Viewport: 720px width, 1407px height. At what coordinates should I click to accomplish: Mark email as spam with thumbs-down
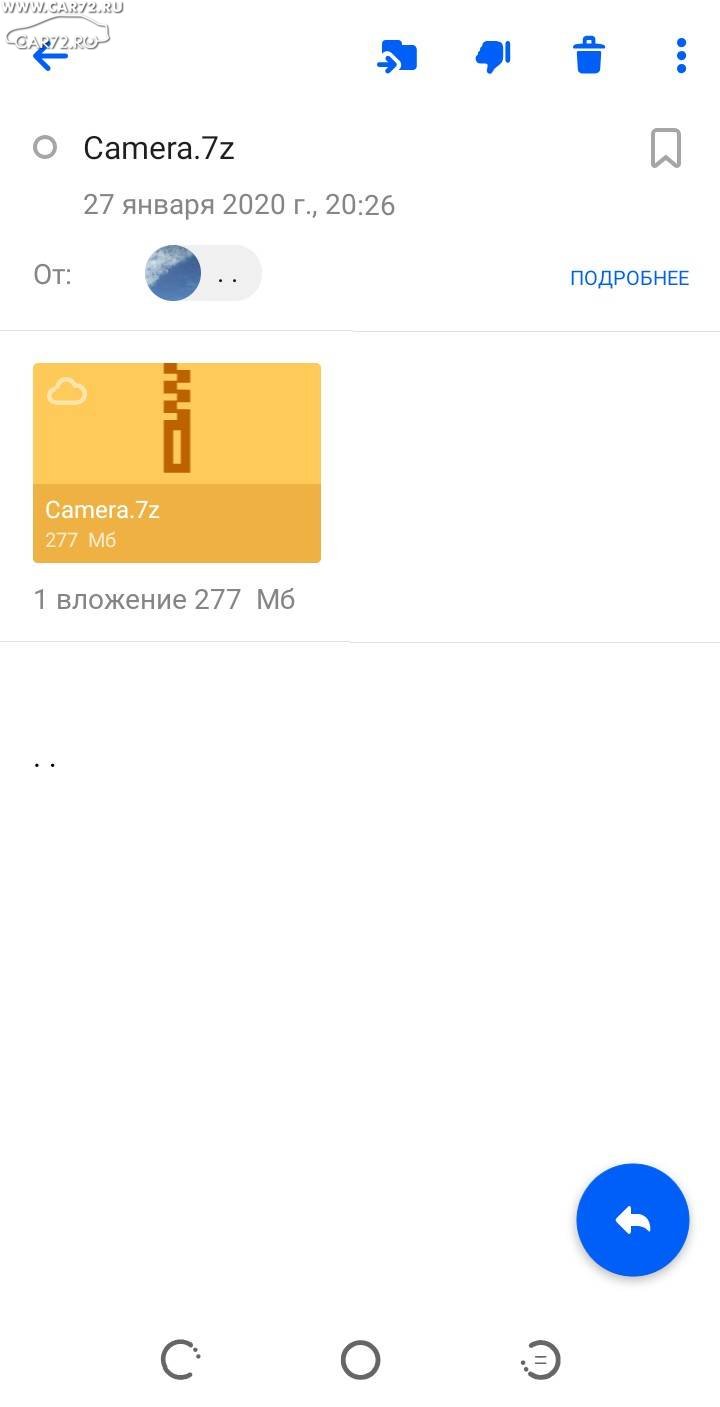493,56
